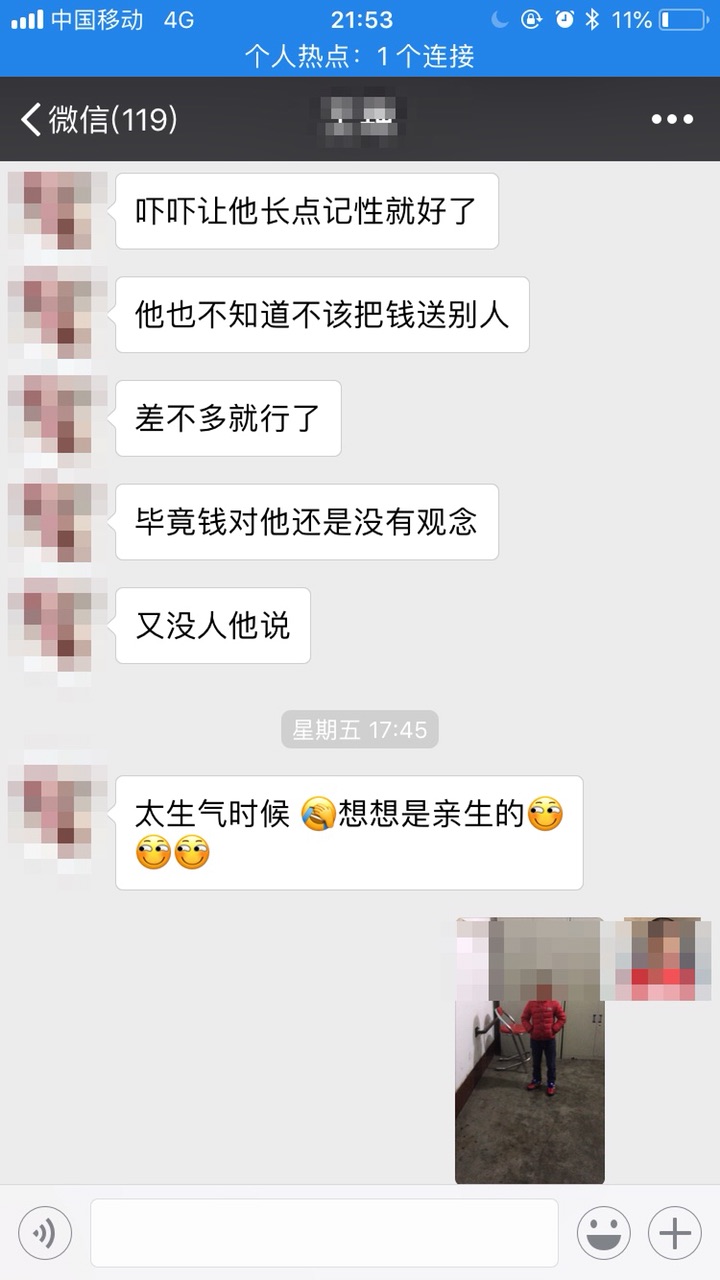The height and width of the screenshot is (1280, 720).
Task: Open the emoji sticker panel
Action: [x=603, y=1233]
